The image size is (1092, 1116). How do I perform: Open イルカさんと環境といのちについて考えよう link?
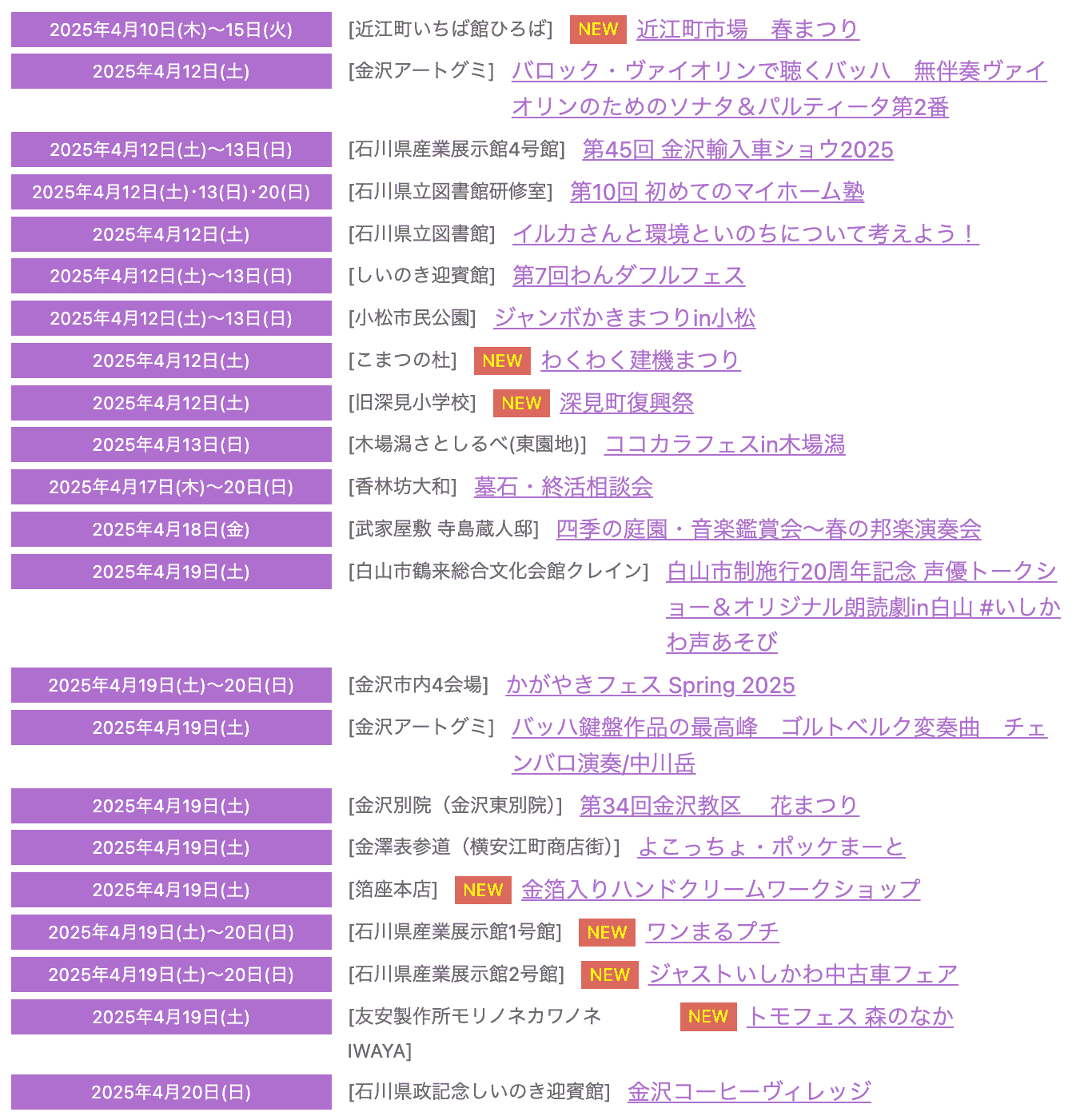tap(744, 234)
